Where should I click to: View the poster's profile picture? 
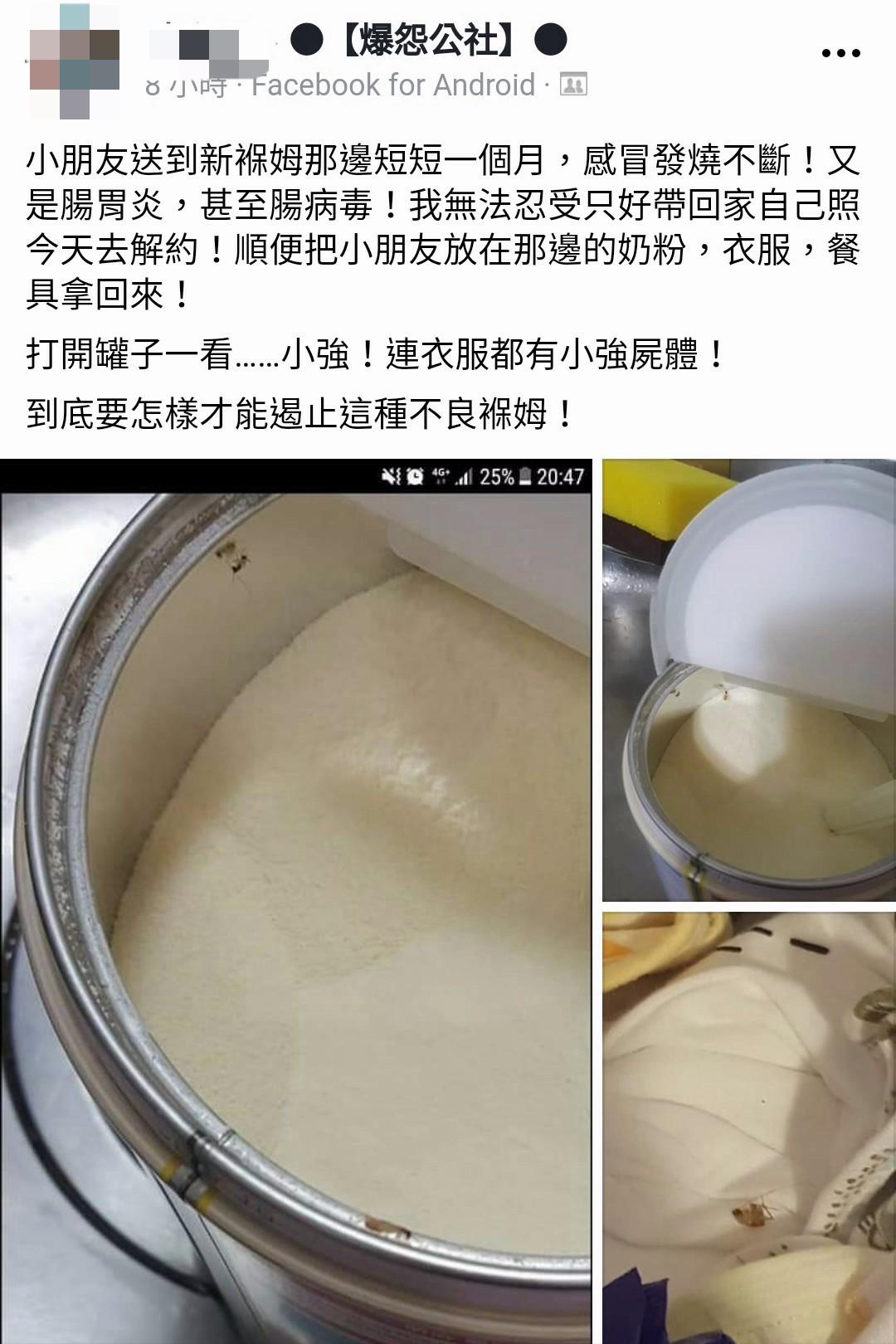coord(75,61)
